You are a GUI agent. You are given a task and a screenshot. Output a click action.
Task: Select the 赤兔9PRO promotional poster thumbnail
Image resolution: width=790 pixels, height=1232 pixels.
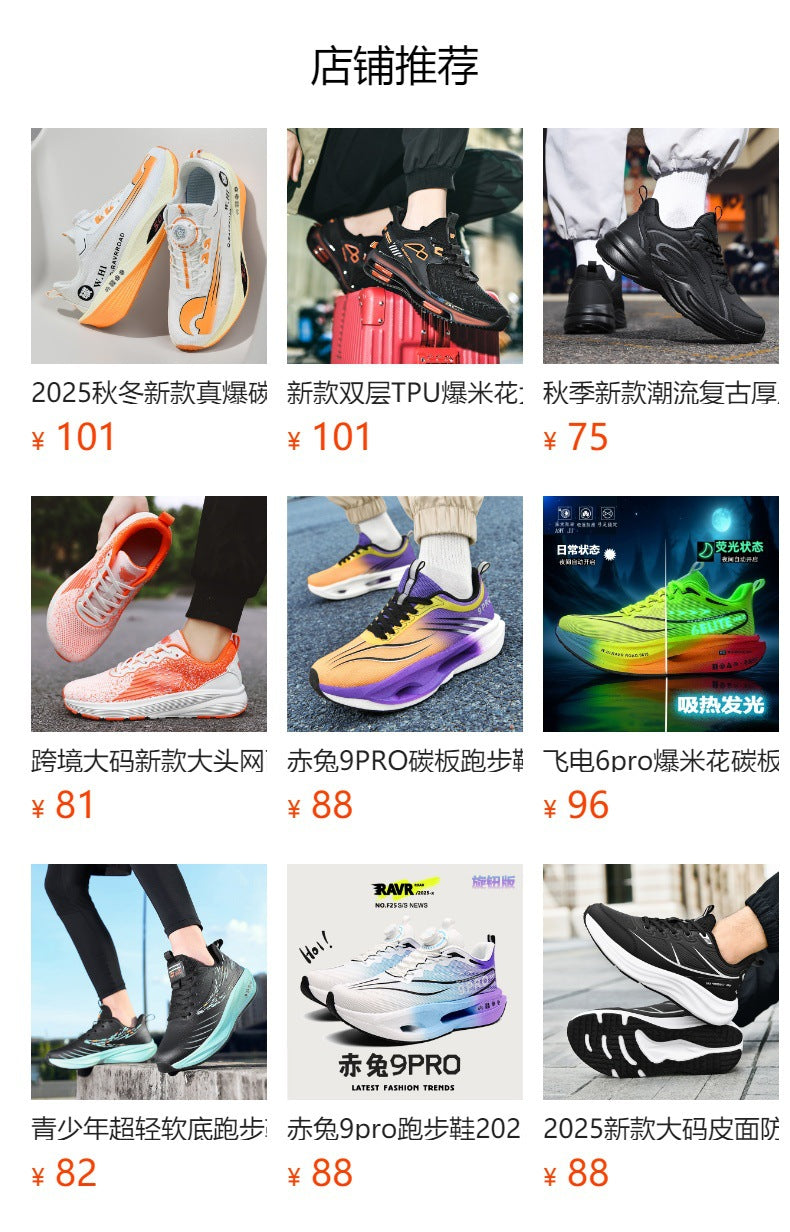click(x=404, y=978)
